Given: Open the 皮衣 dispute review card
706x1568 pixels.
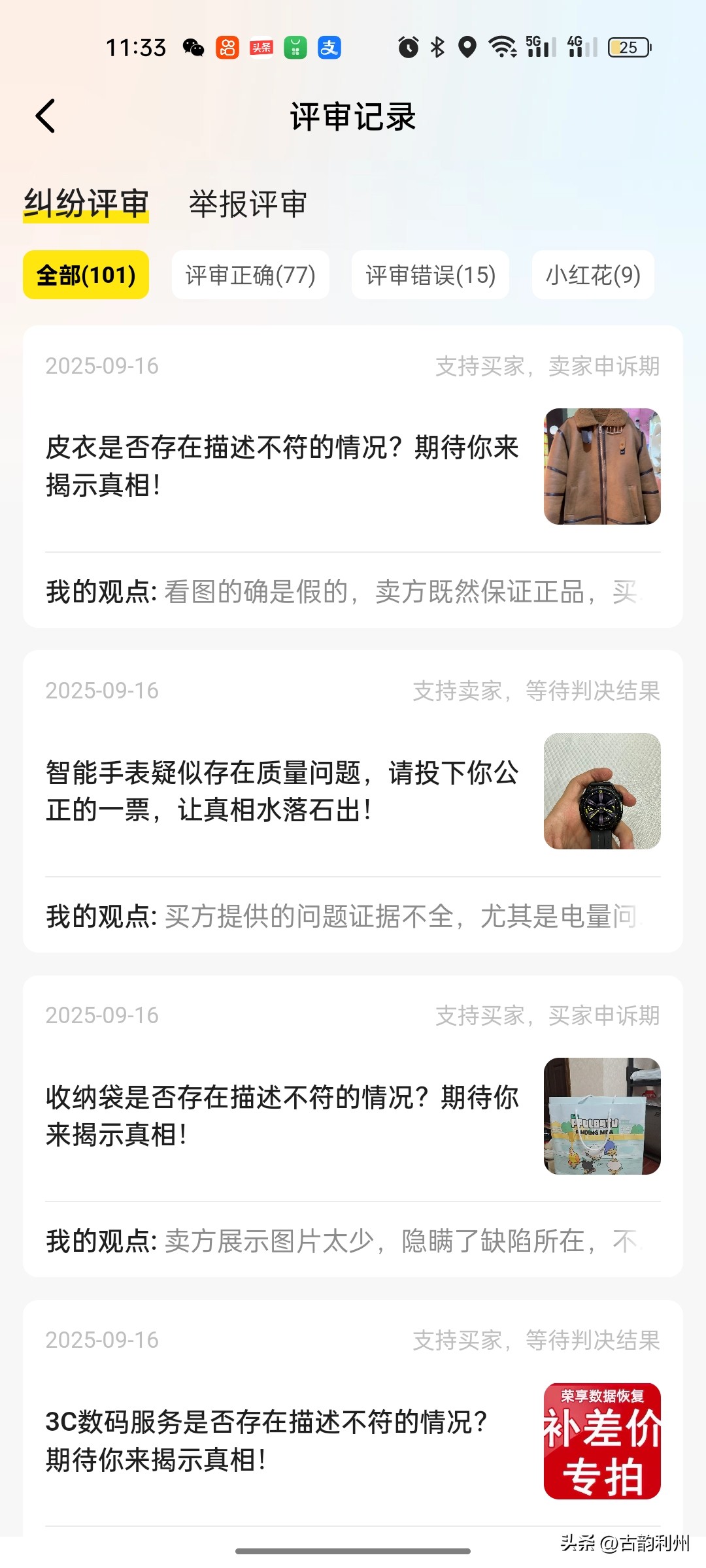Looking at the screenshot, I should point(282,466).
